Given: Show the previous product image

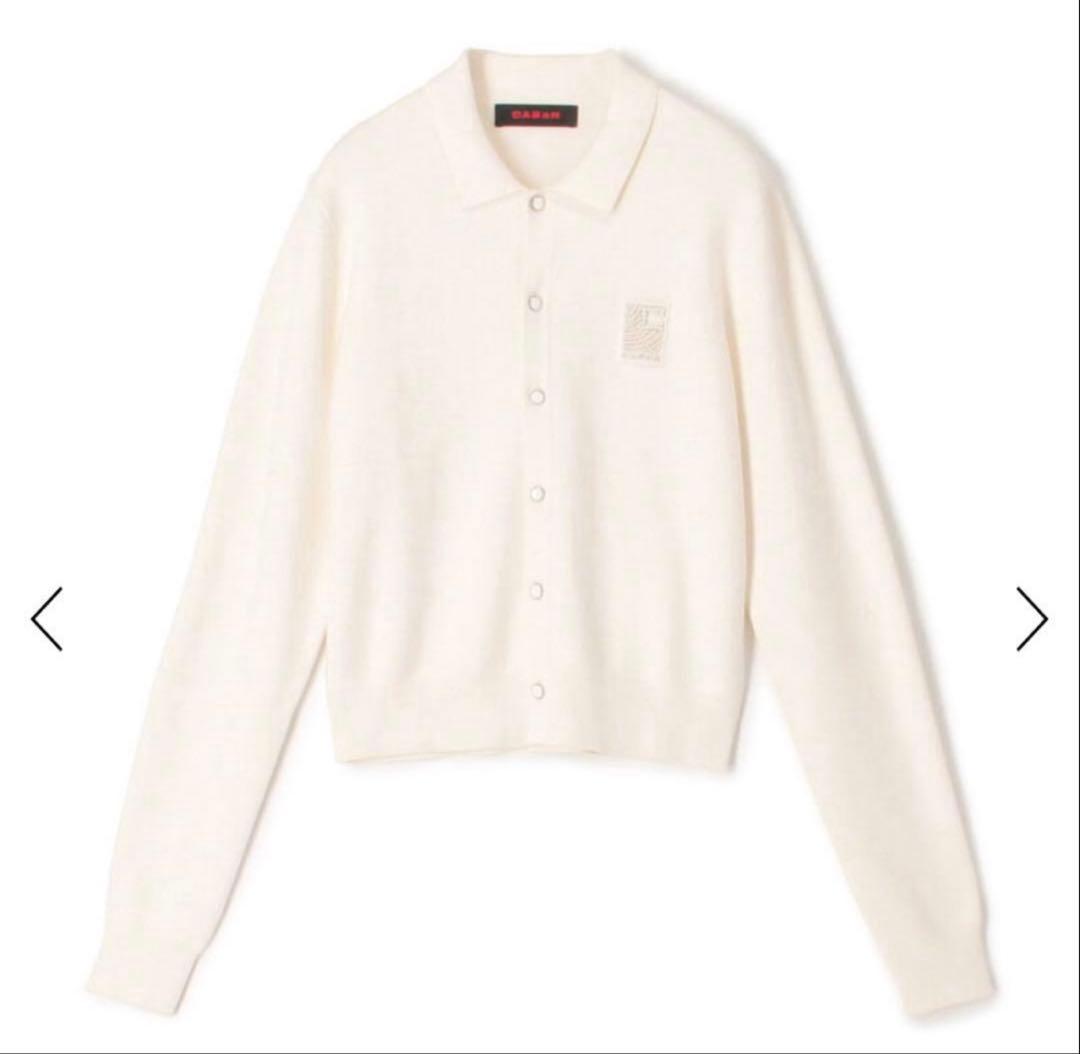Looking at the screenshot, I should 47,619.
